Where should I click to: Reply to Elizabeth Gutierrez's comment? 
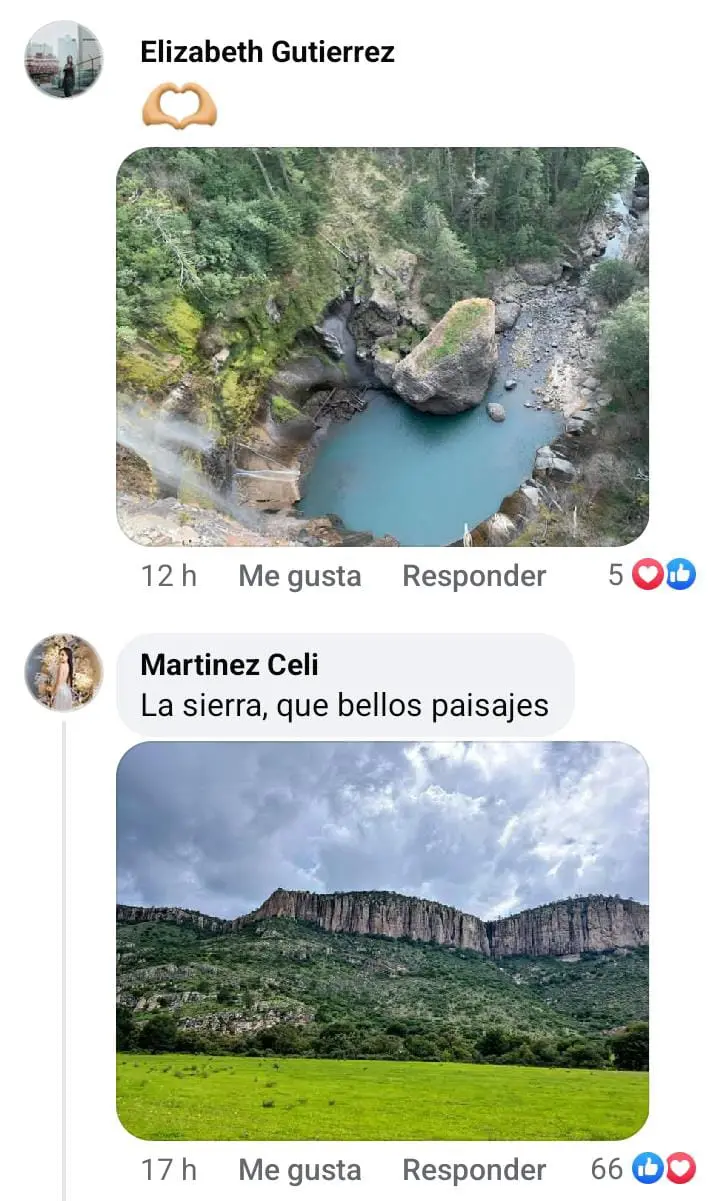474,576
